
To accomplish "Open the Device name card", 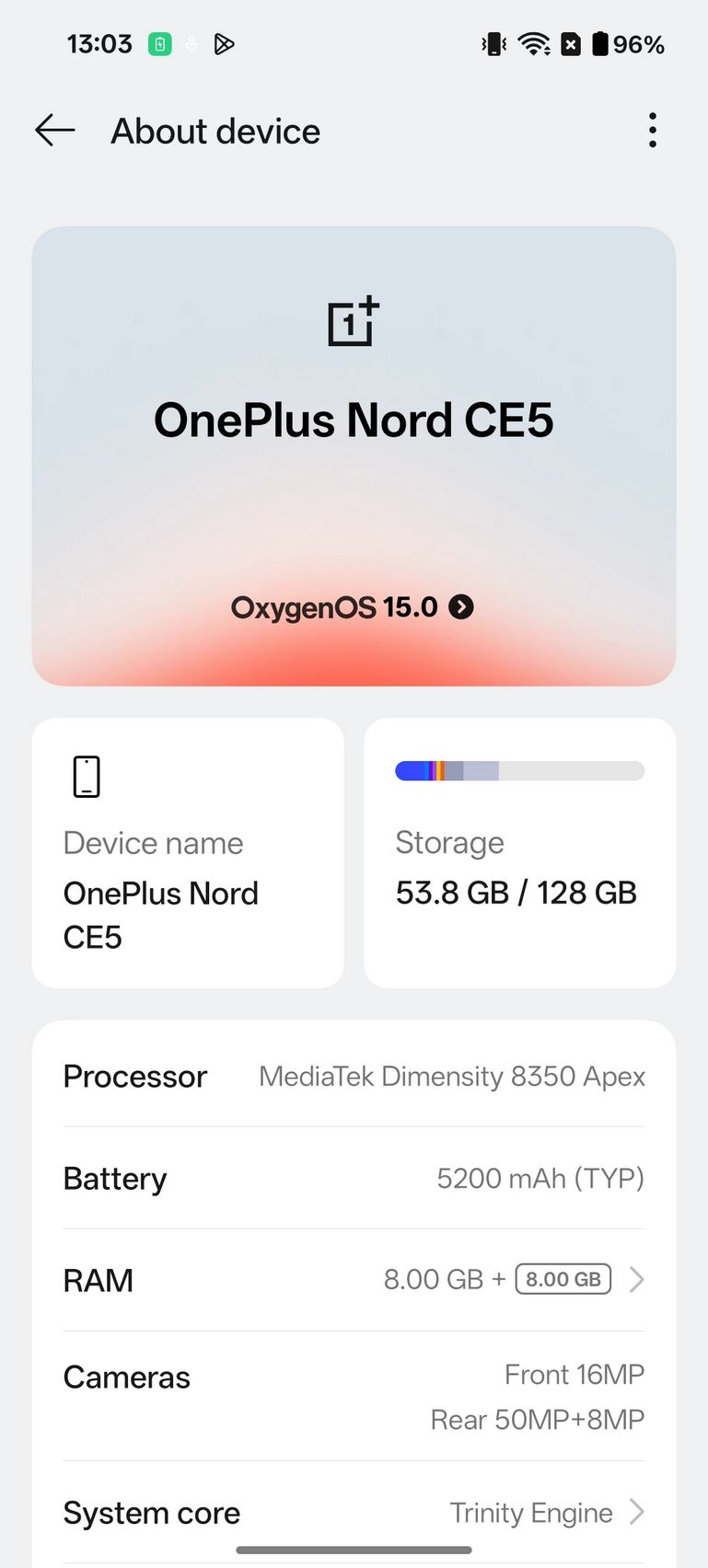I will pyautogui.click(x=188, y=853).
